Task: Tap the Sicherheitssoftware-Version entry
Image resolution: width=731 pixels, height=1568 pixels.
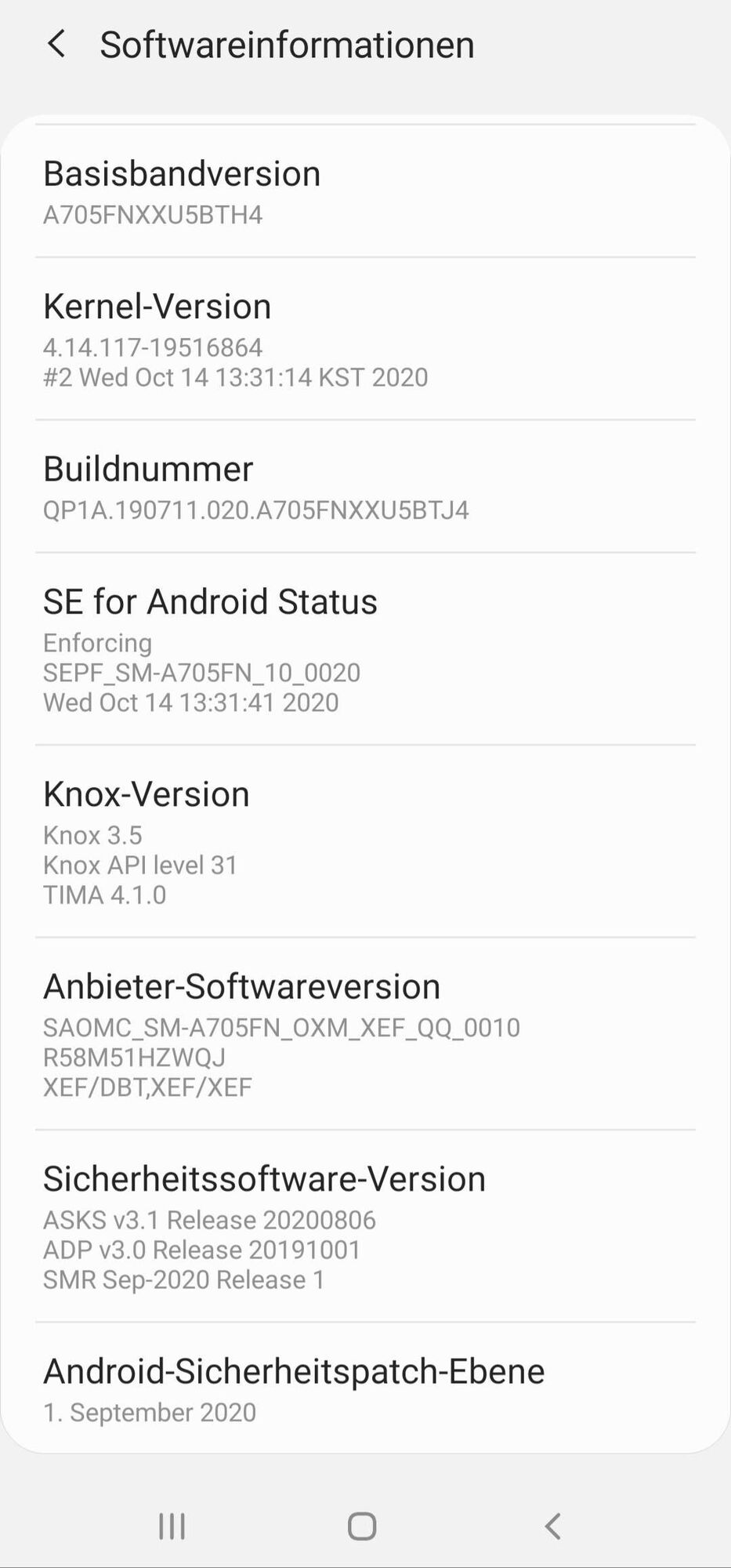Action: pos(264,1178)
